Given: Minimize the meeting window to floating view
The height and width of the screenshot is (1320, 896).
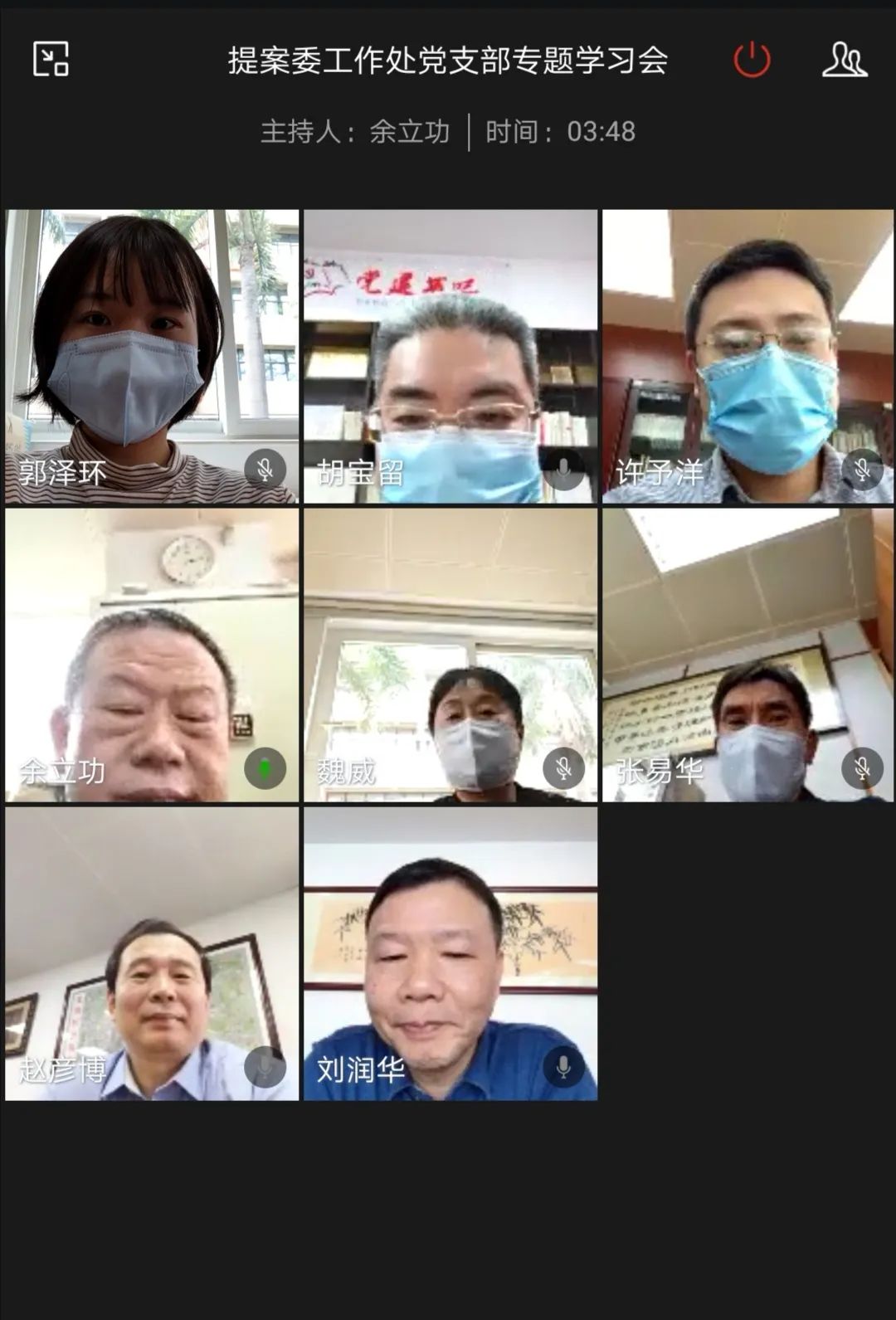Looking at the screenshot, I should pyautogui.click(x=51, y=60).
